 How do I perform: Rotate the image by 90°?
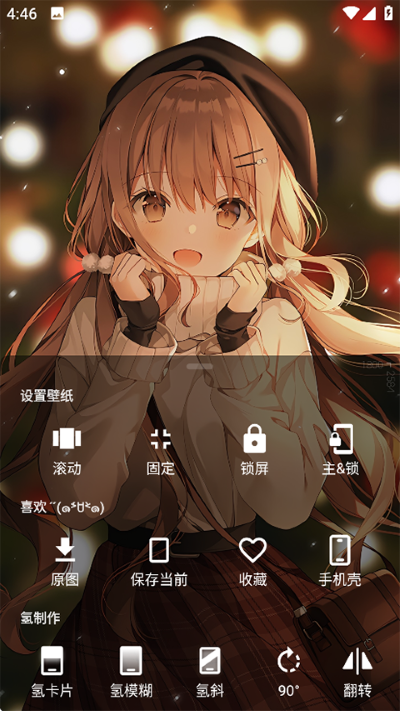(x=289, y=672)
